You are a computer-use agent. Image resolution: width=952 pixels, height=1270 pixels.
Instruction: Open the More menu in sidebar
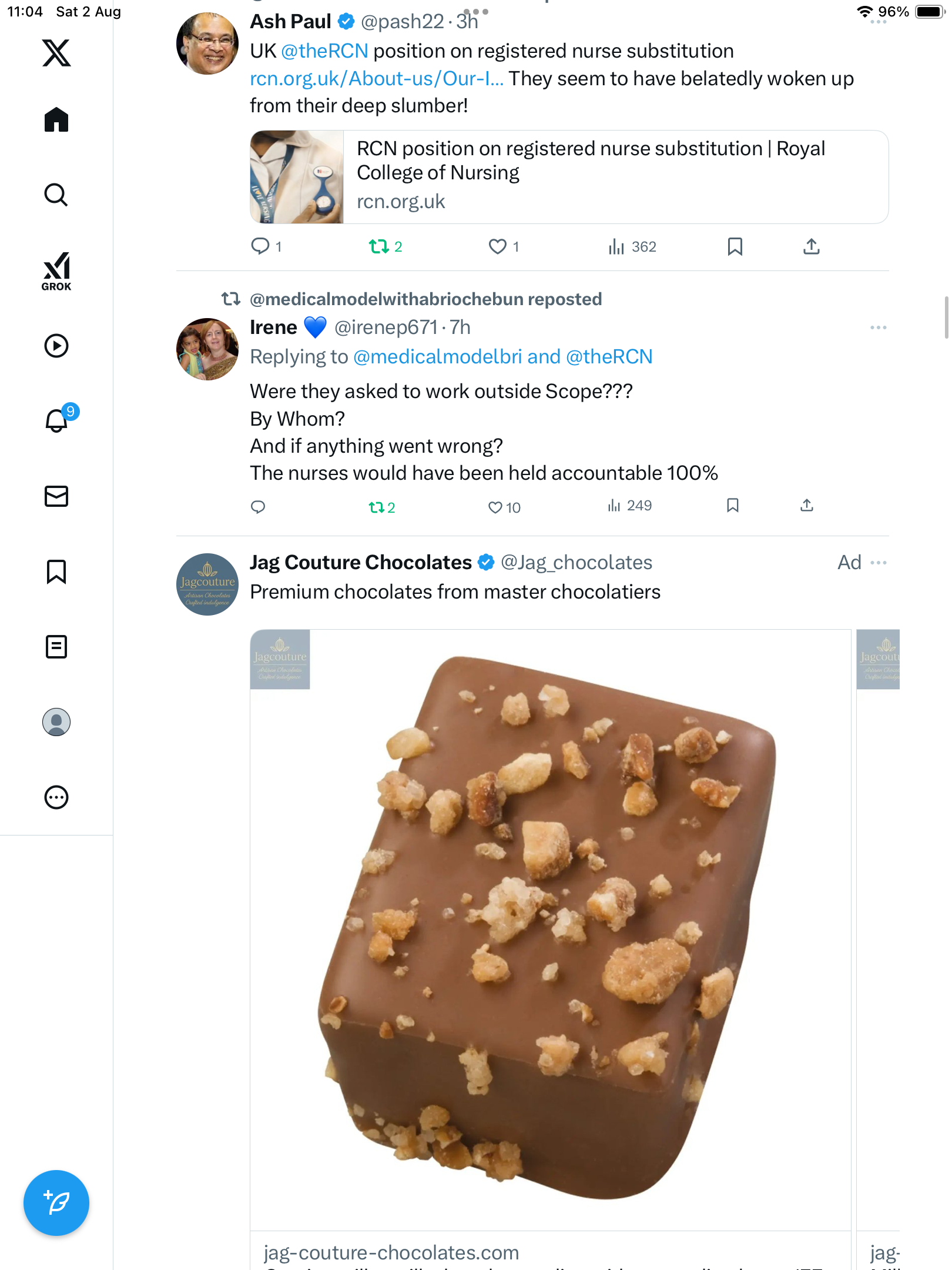pos(56,797)
